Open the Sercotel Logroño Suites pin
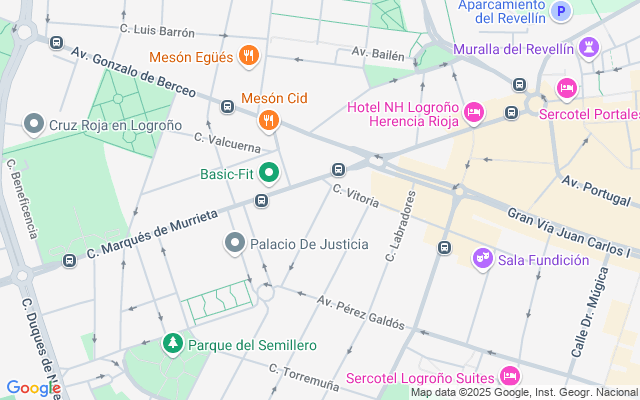This screenshot has width=640, height=400. (x=510, y=377)
